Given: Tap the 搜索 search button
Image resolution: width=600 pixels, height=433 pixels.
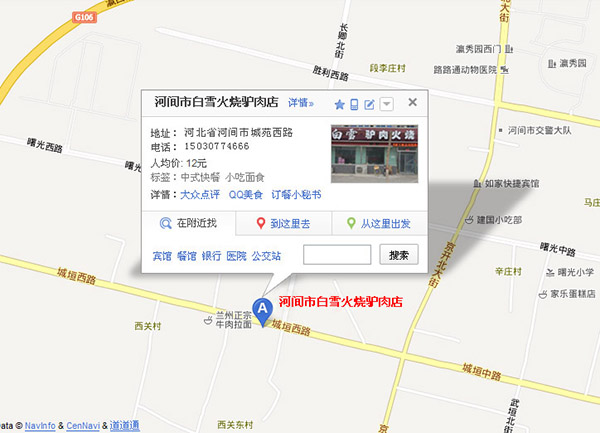Looking at the screenshot, I should tap(399, 255).
